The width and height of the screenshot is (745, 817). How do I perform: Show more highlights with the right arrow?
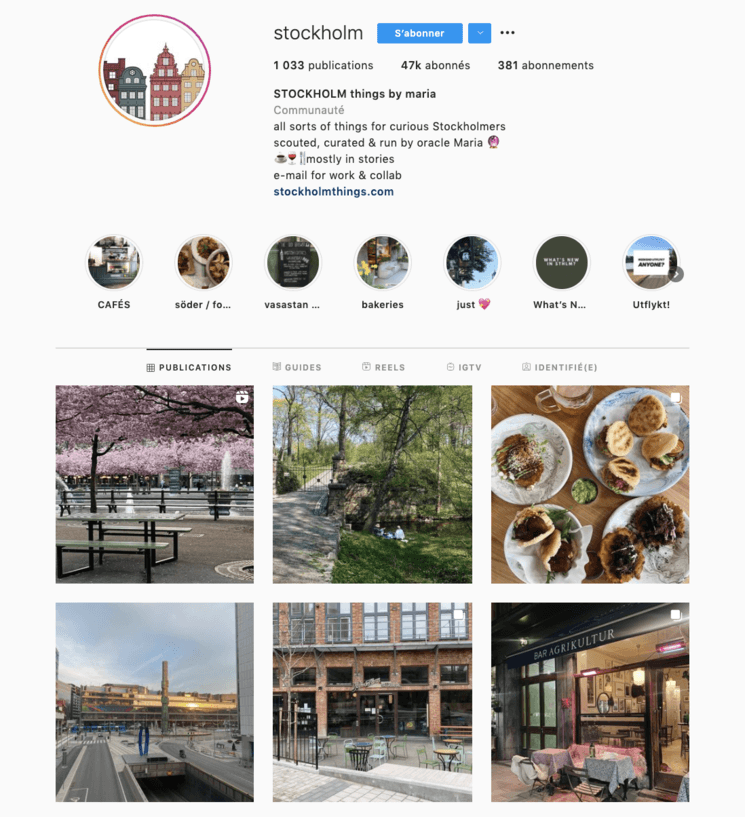coord(677,274)
